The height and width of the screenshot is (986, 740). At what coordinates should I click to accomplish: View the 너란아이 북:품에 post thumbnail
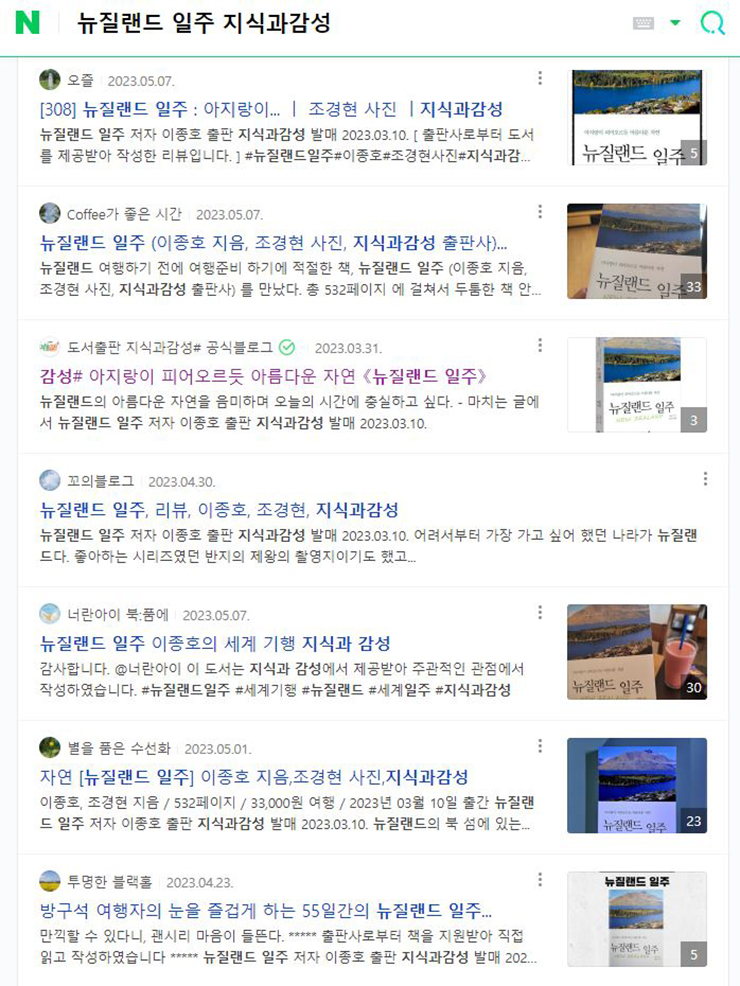tap(636, 651)
